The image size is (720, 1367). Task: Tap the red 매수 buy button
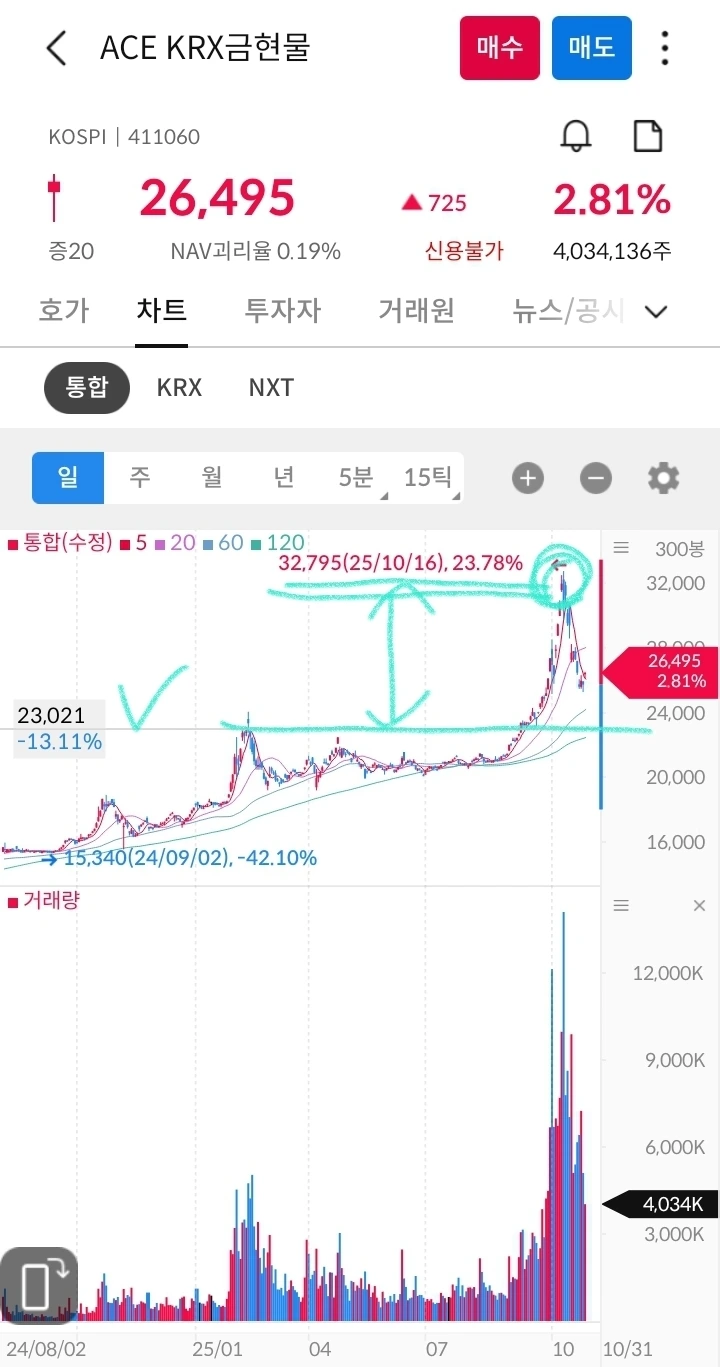499,47
